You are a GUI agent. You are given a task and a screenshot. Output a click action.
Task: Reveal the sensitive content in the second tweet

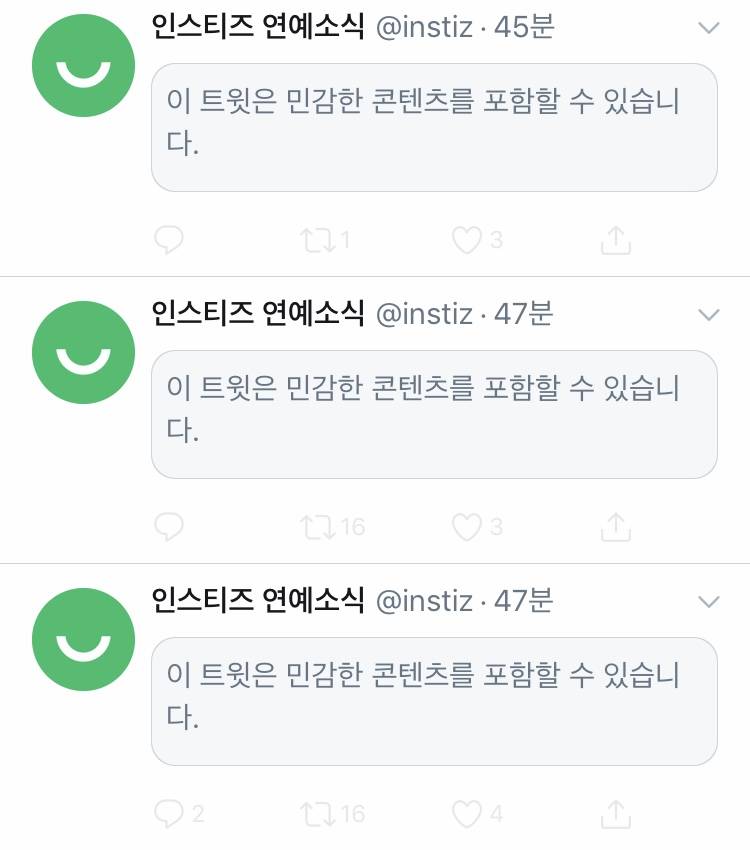(434, 413)
